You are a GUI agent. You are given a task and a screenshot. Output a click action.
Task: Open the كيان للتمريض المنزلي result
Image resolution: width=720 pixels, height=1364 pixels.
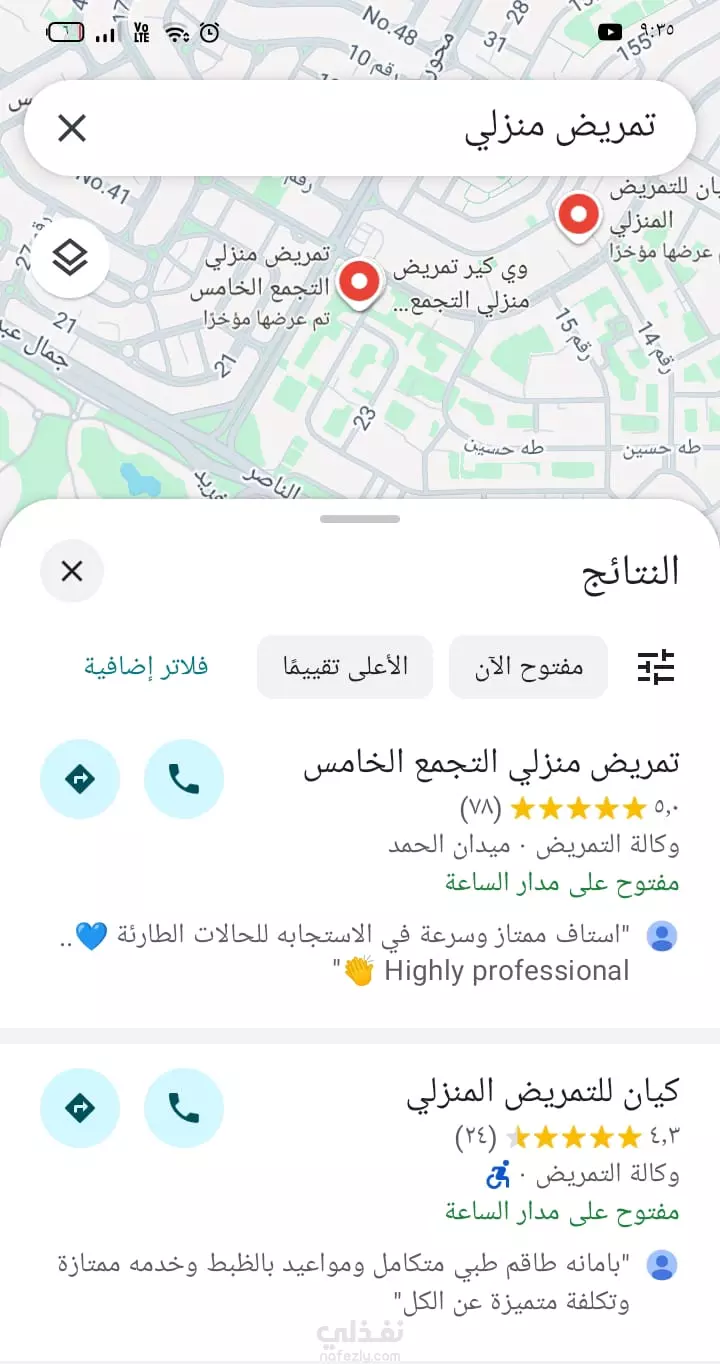point(543,1094)
